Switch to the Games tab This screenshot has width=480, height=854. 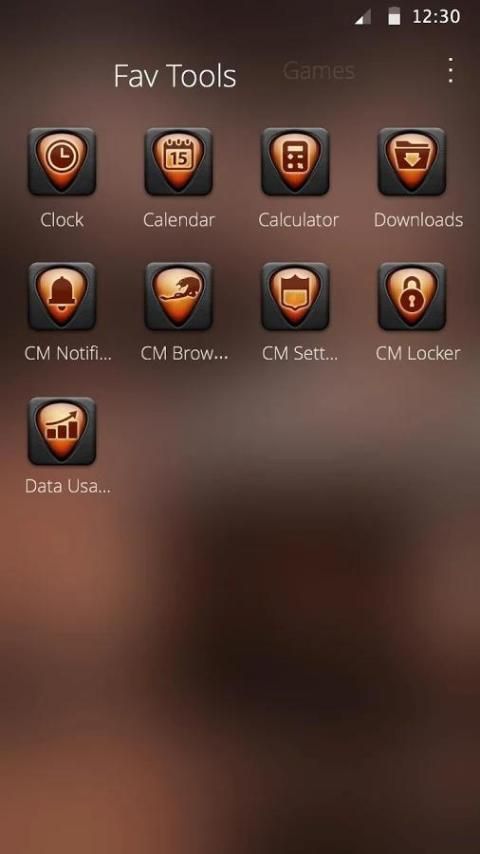(x=319, y=71)
